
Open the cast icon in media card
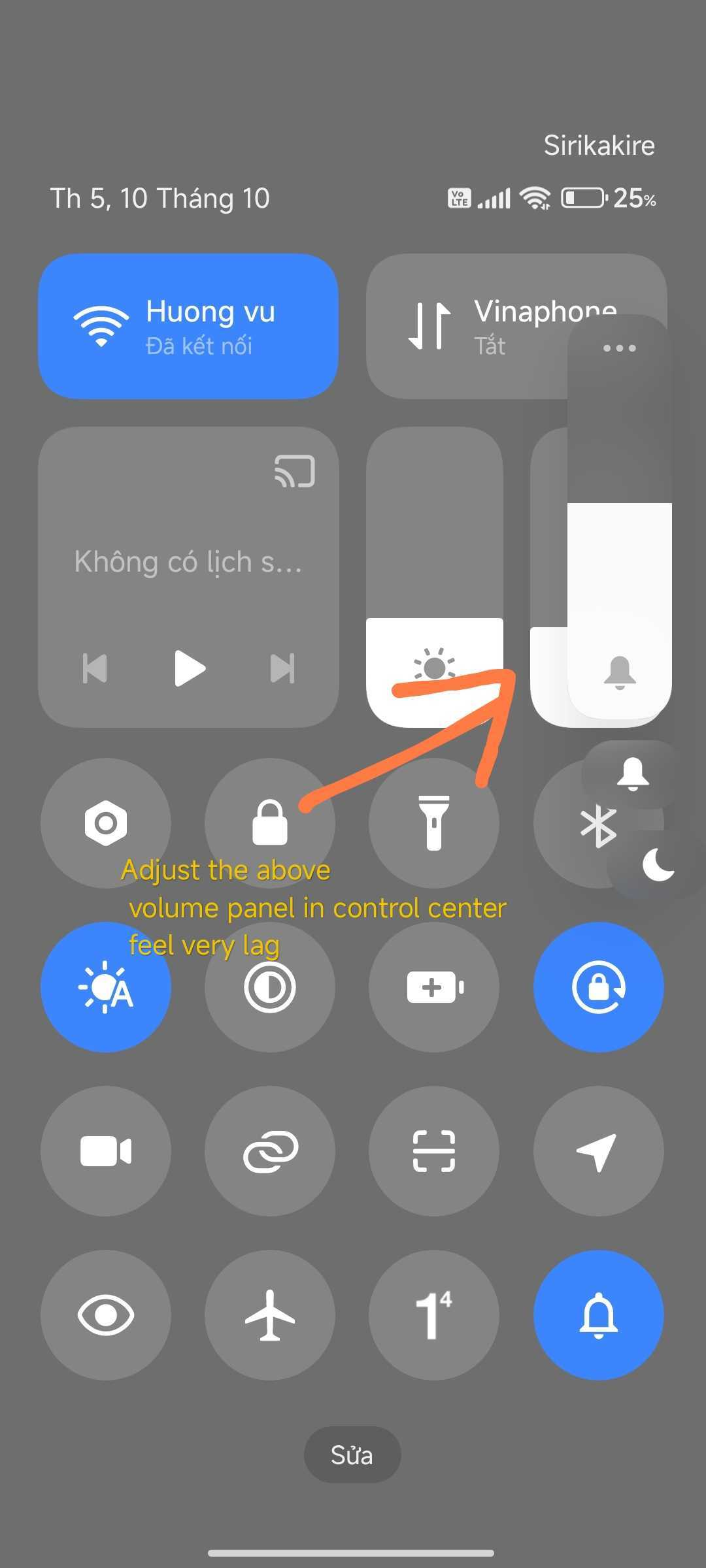pyautogui.click(x=295, y=471)
